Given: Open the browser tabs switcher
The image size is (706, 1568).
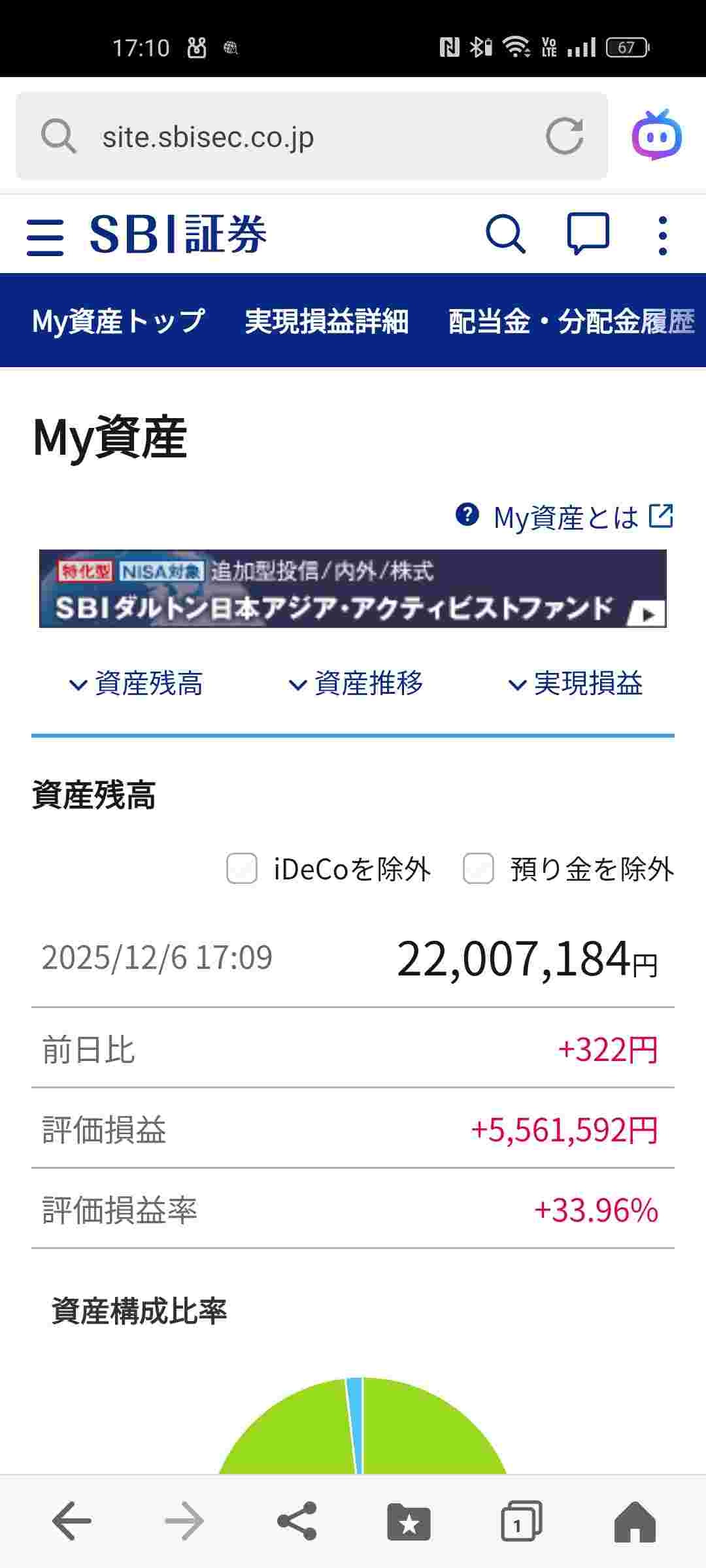Looking at the screenshot, I should tap(521, 1521).
